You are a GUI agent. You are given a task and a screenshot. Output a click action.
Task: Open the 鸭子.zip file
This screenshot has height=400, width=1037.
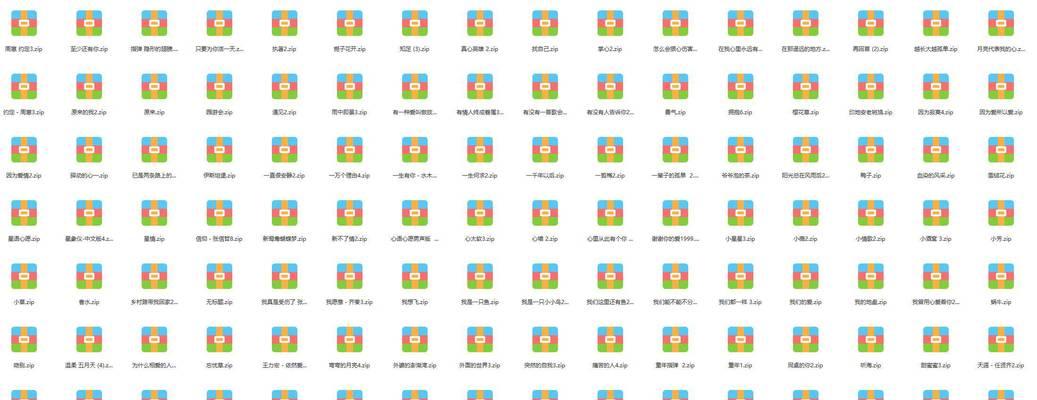pyautogui.click(x=870, y=150)
